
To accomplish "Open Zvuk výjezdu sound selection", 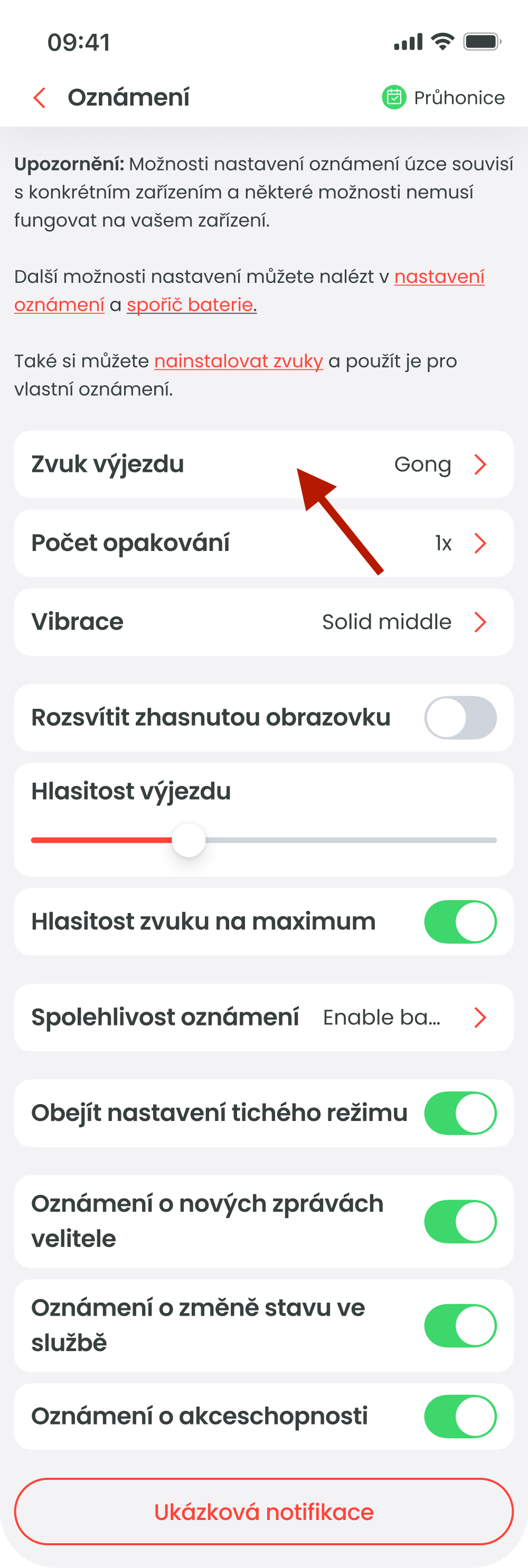I will (x=263, y=464).
